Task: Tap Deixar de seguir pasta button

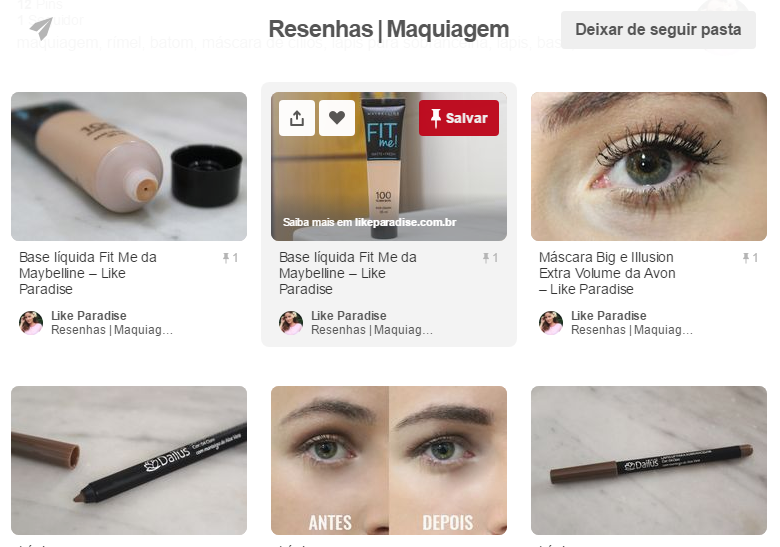Action: tap(658, 30)
